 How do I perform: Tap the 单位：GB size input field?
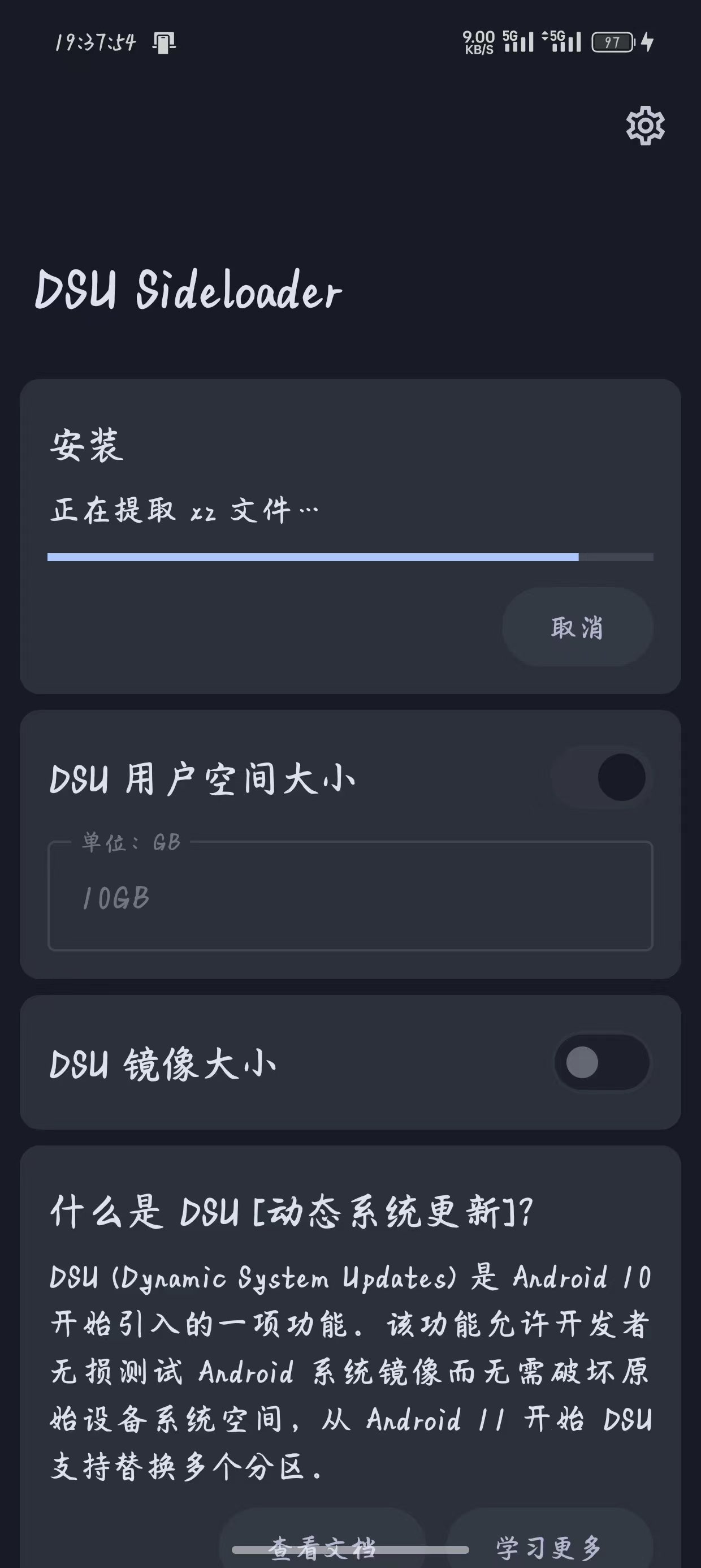[350, 897]
